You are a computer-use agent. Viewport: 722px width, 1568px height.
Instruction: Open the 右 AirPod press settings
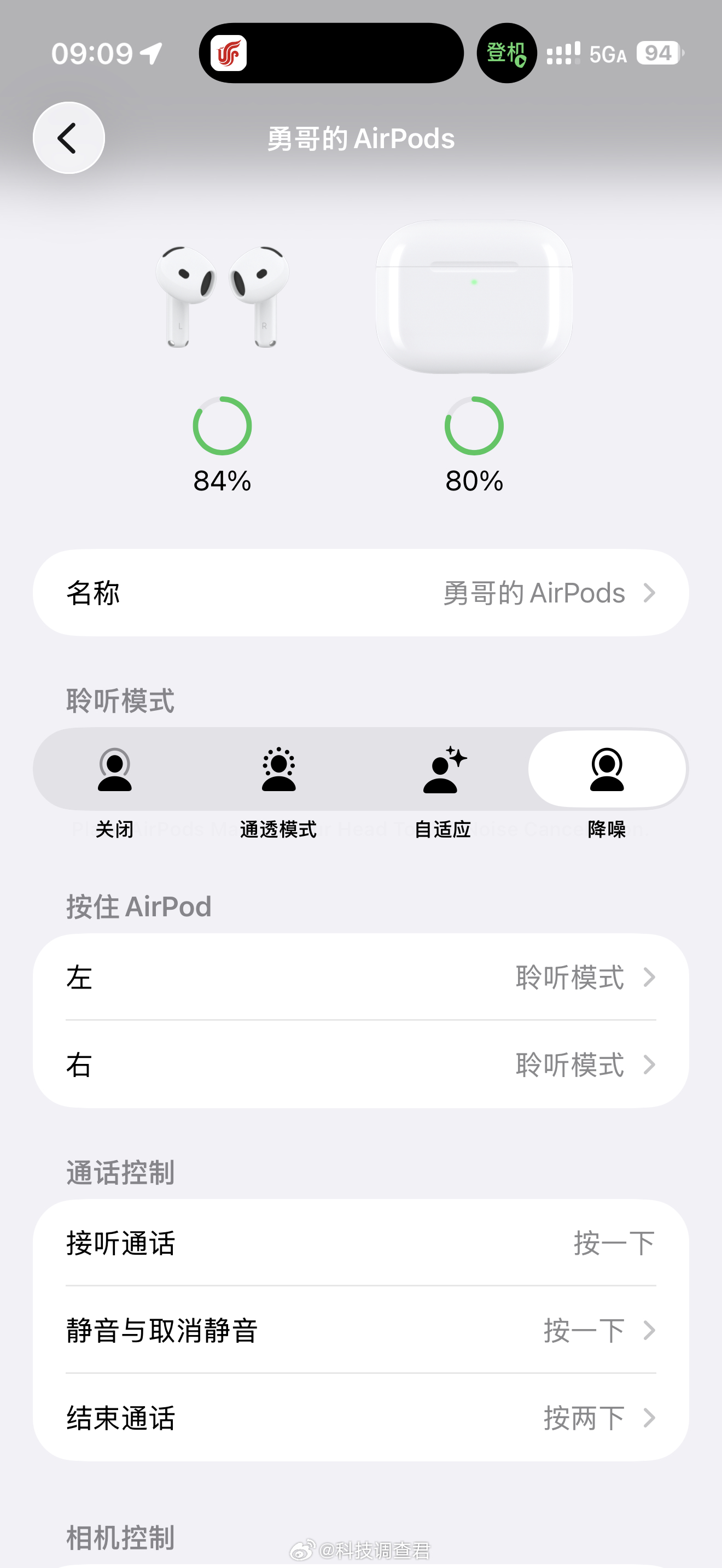[361, 1065]
